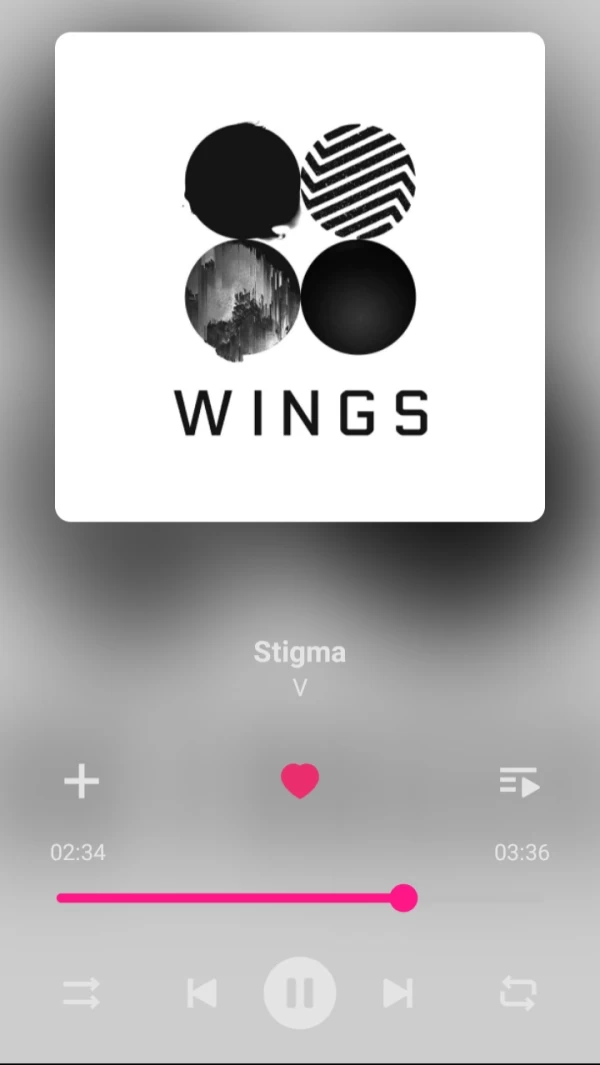
Task: Open the play queue
Action: [519, 781]
